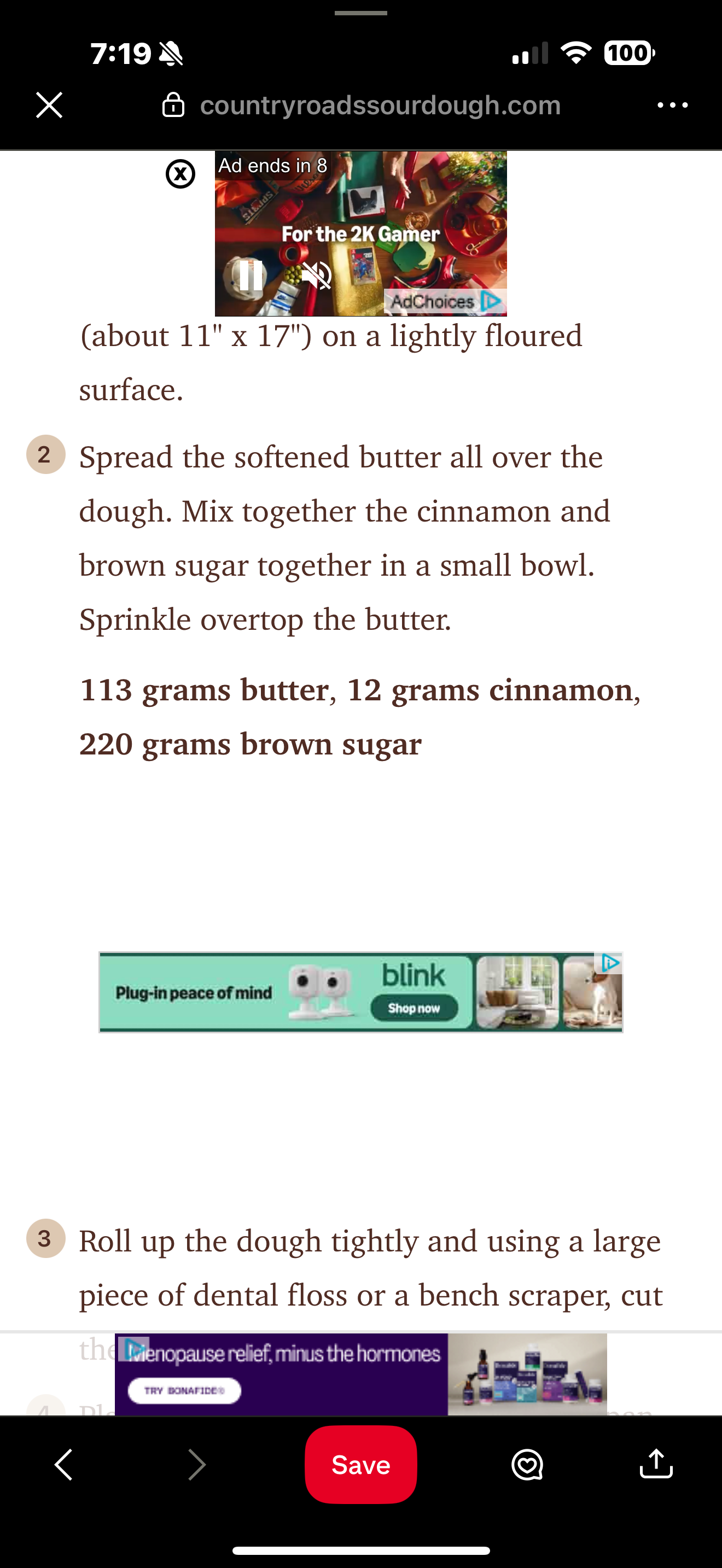Viewport: 722px width, 1568px height.
Task: Tap the site address in the URL bar
Action: [x=380, y=106]
